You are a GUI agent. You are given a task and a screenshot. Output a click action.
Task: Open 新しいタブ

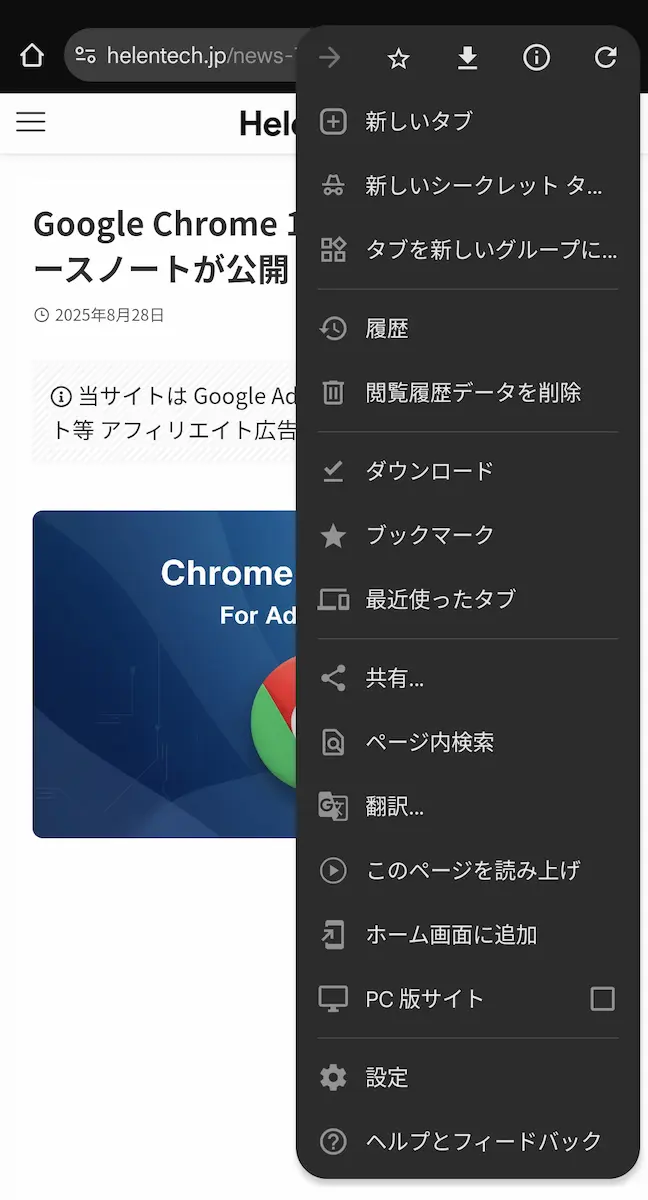click(x=468, y=122)
